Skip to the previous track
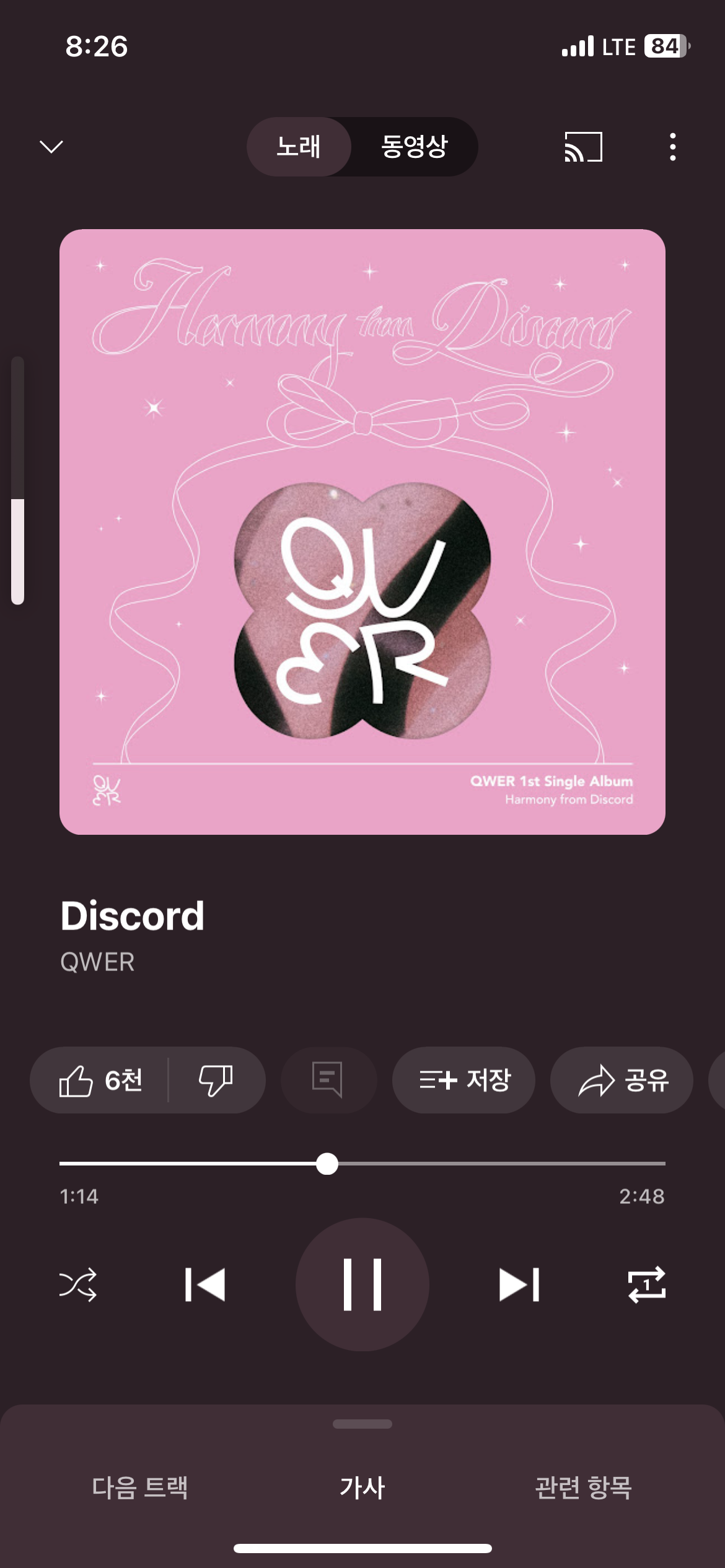 205,1284
